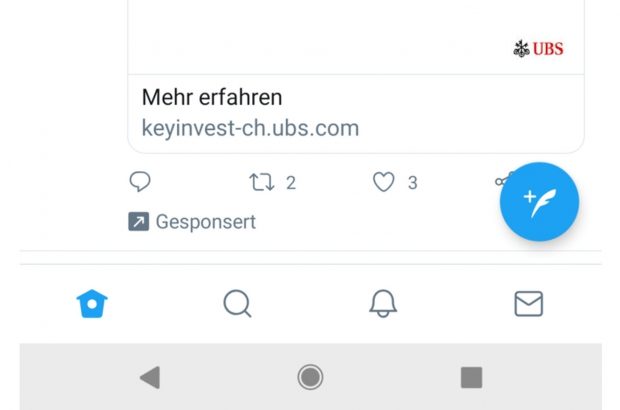Compose a new tweet
The height and width of the screenshot is (410, 620).
(539, 202)
